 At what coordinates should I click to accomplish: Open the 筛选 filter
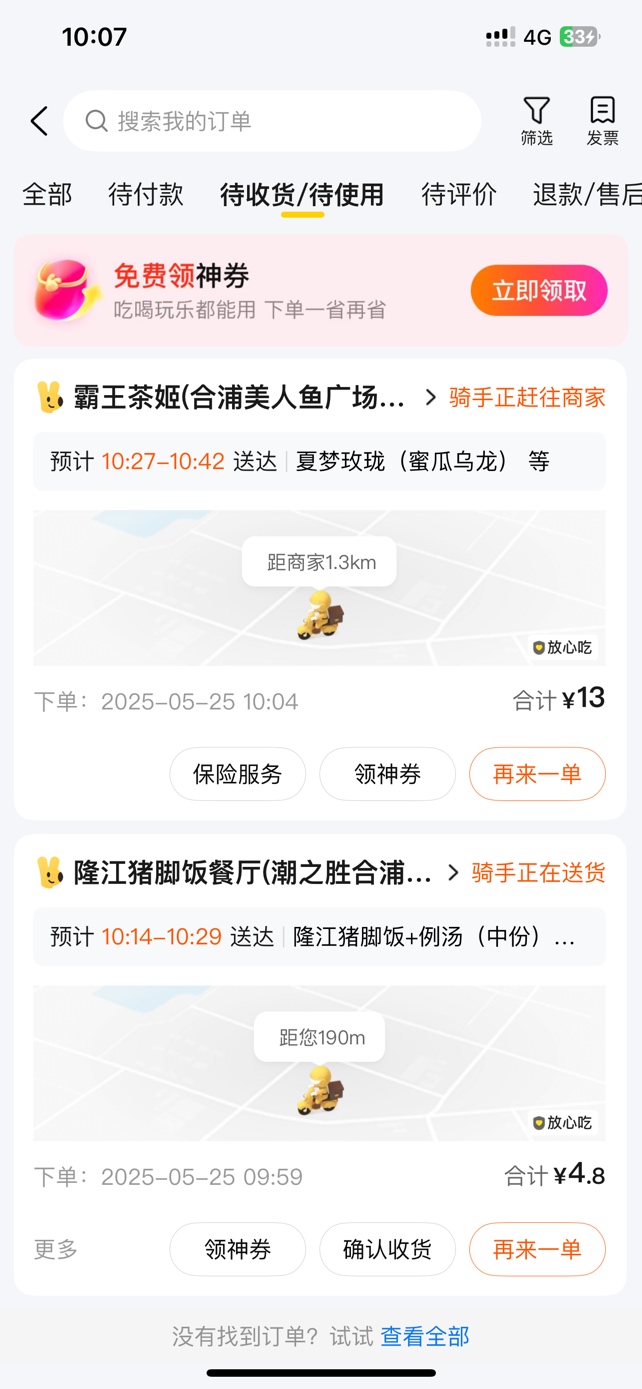tap(537, 121)
